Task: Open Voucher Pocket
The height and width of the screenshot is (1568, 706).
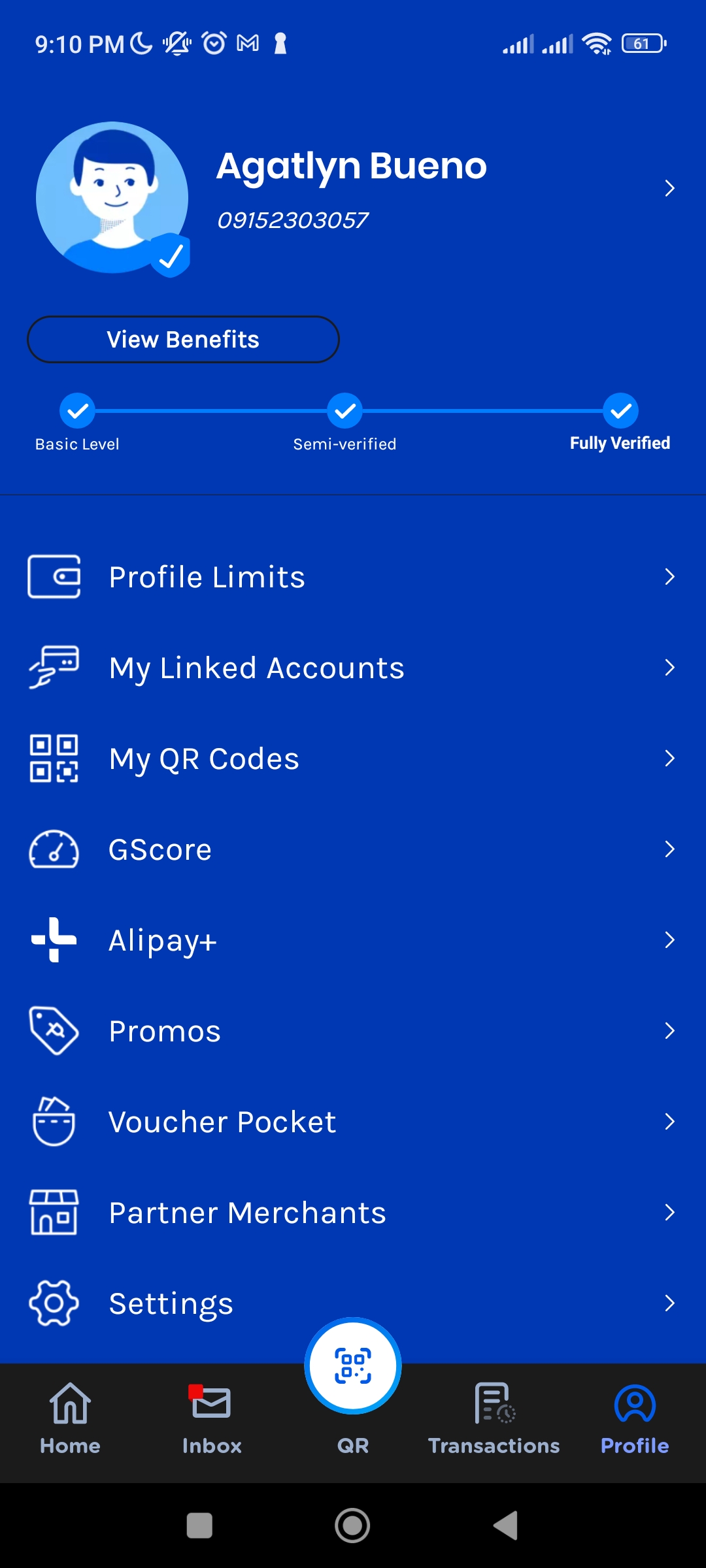Action: (x=353, y=1122)
